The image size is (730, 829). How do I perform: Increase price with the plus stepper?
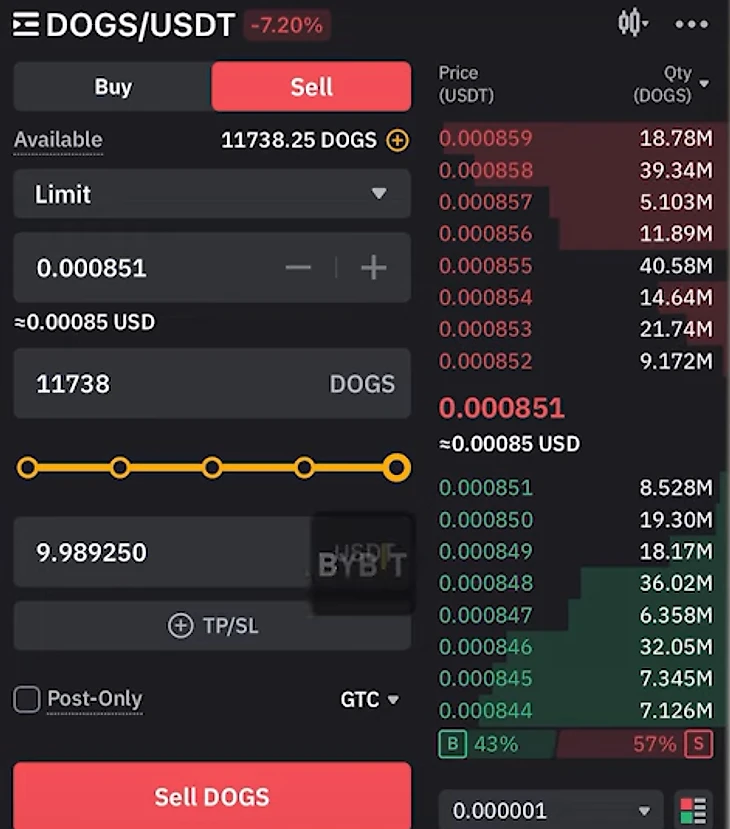click(x=373, y=268)
